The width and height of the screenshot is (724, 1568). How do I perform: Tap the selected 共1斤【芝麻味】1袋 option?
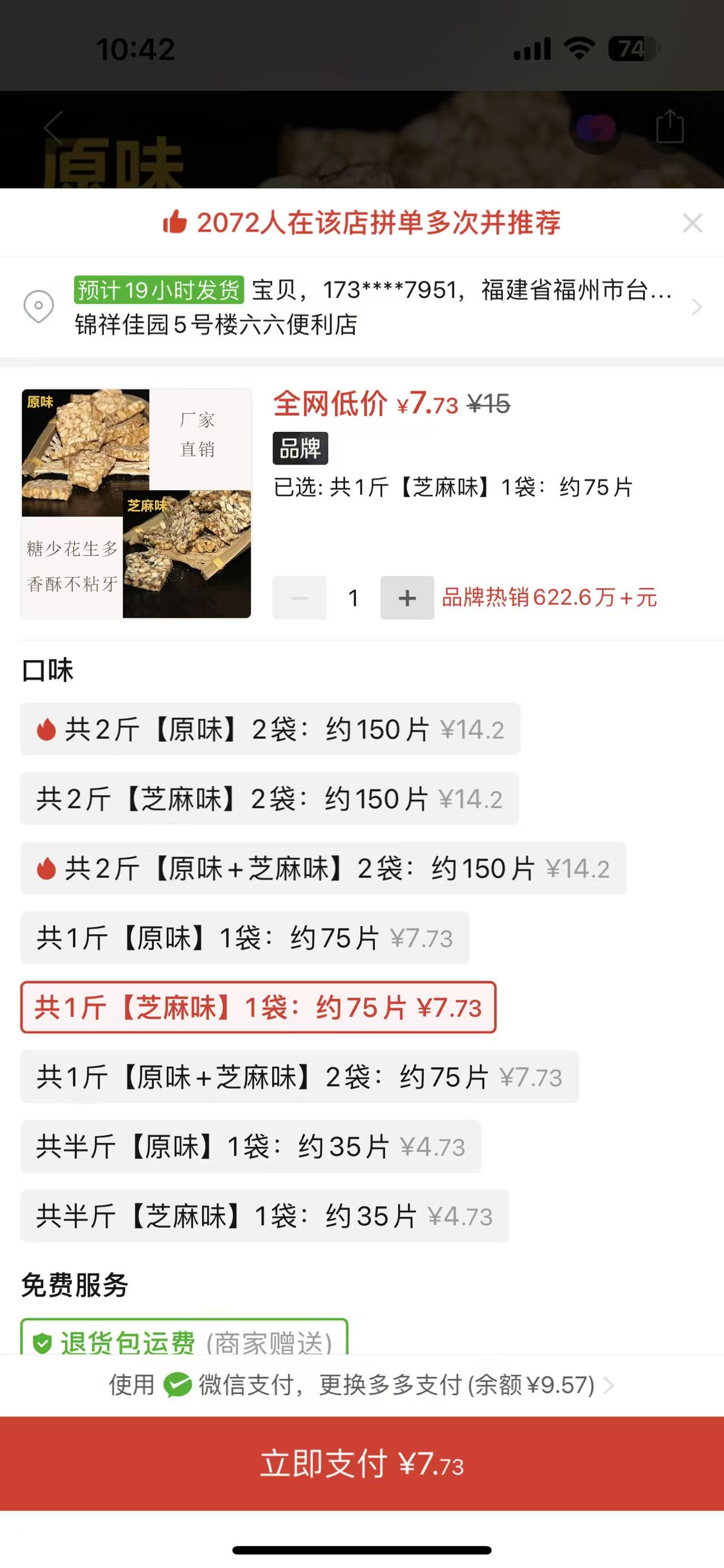point(258,1007)
